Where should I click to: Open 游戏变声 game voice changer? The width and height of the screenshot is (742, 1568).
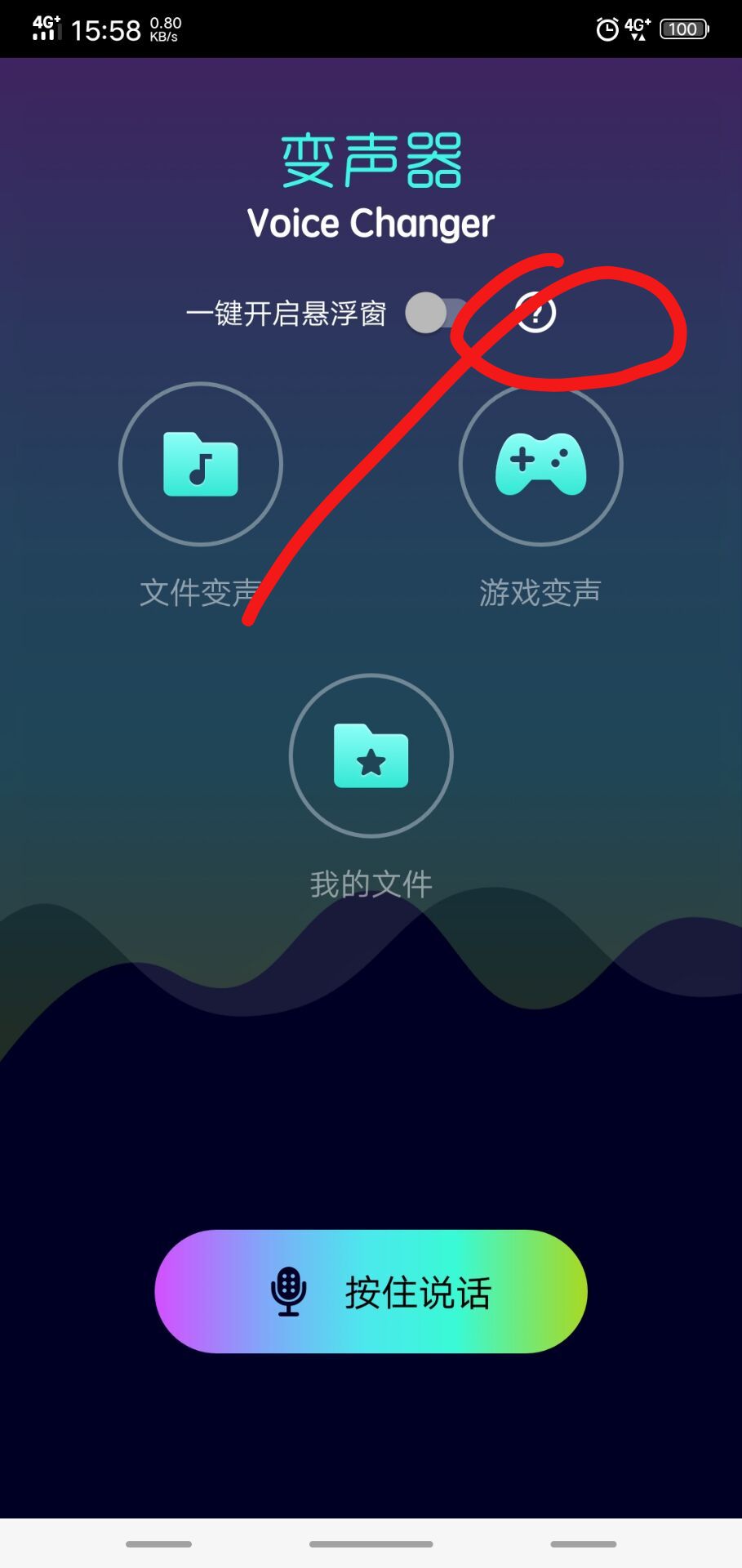click(x=540, y=465)
